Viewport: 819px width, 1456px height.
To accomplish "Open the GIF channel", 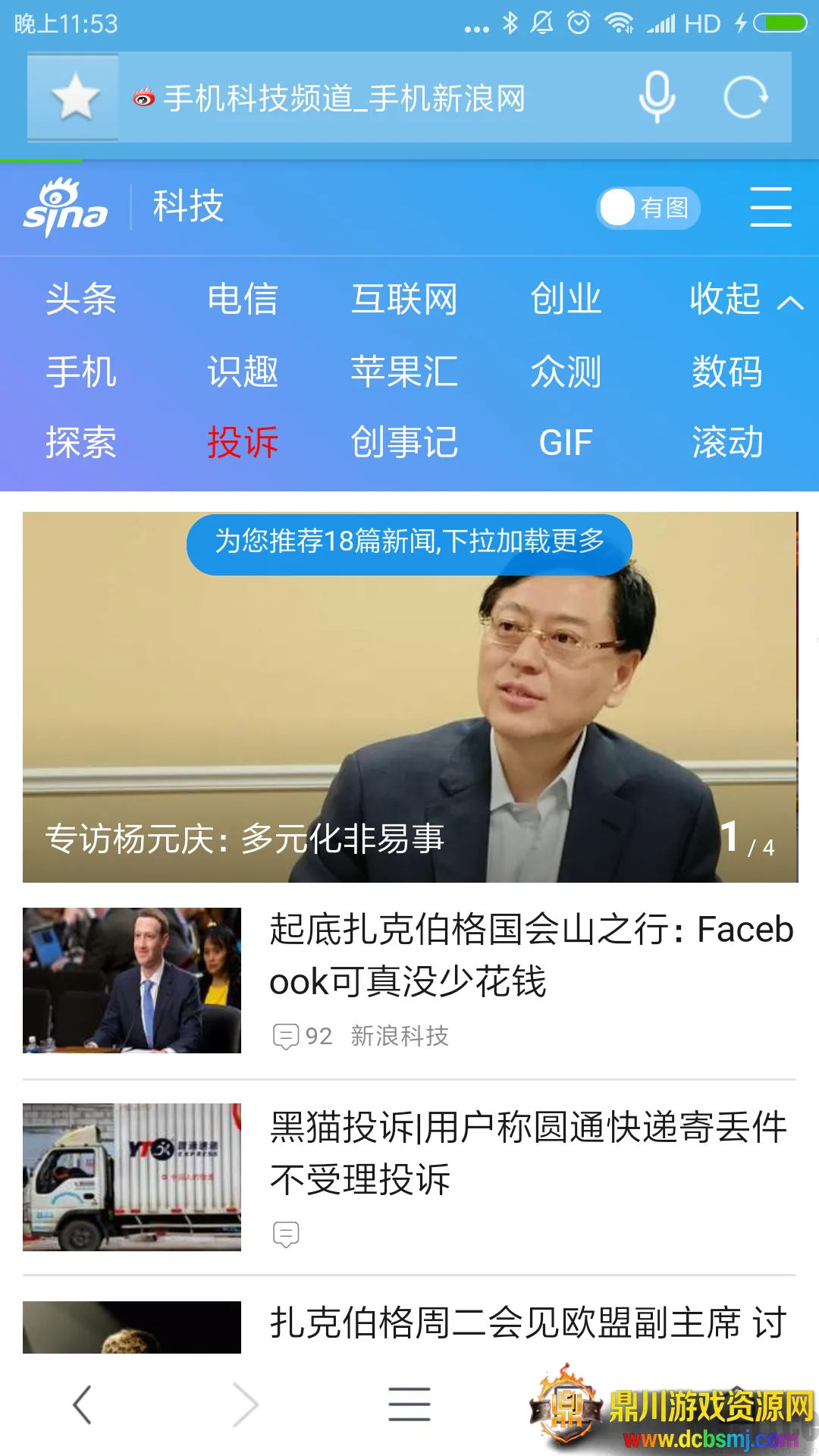I will tap(566, 443).
